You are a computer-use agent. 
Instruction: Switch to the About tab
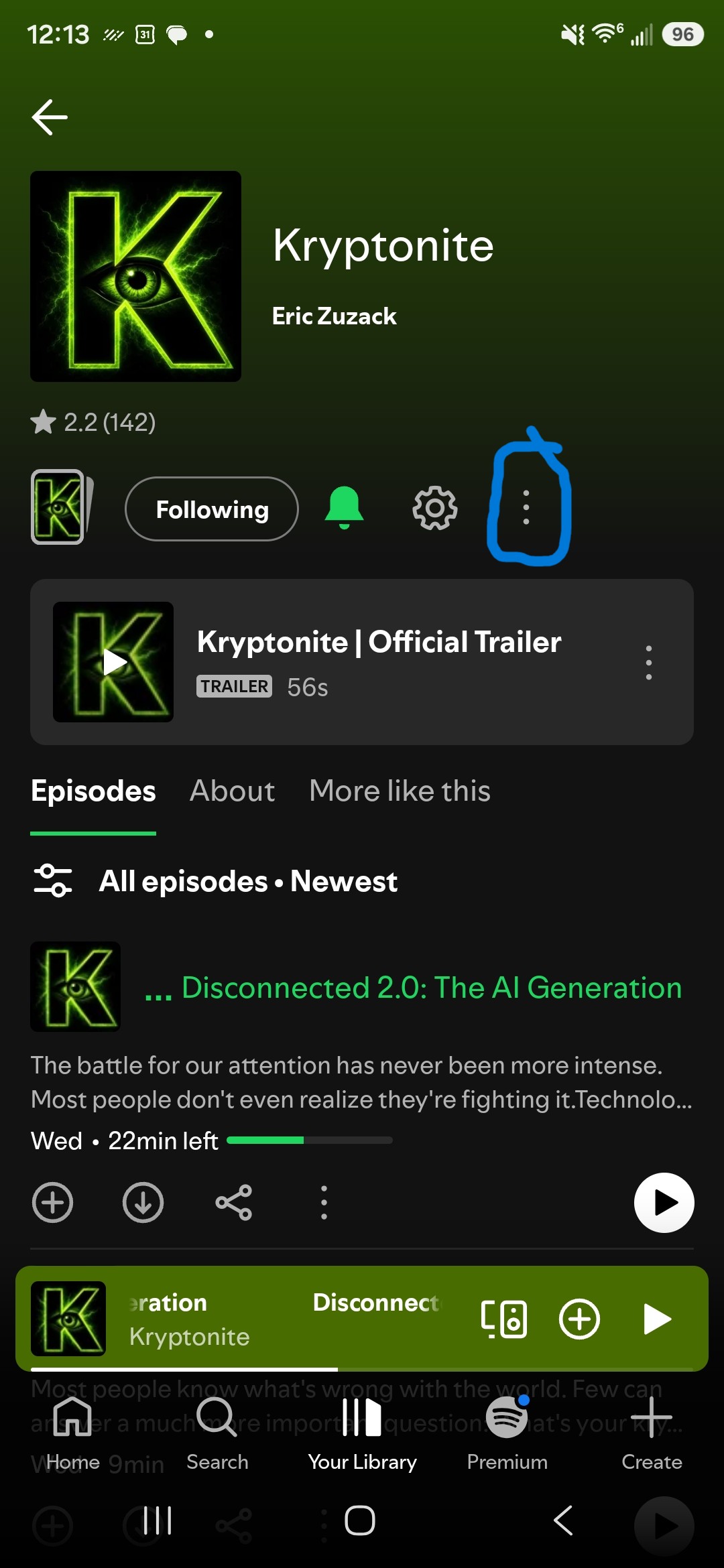(233, 791)
